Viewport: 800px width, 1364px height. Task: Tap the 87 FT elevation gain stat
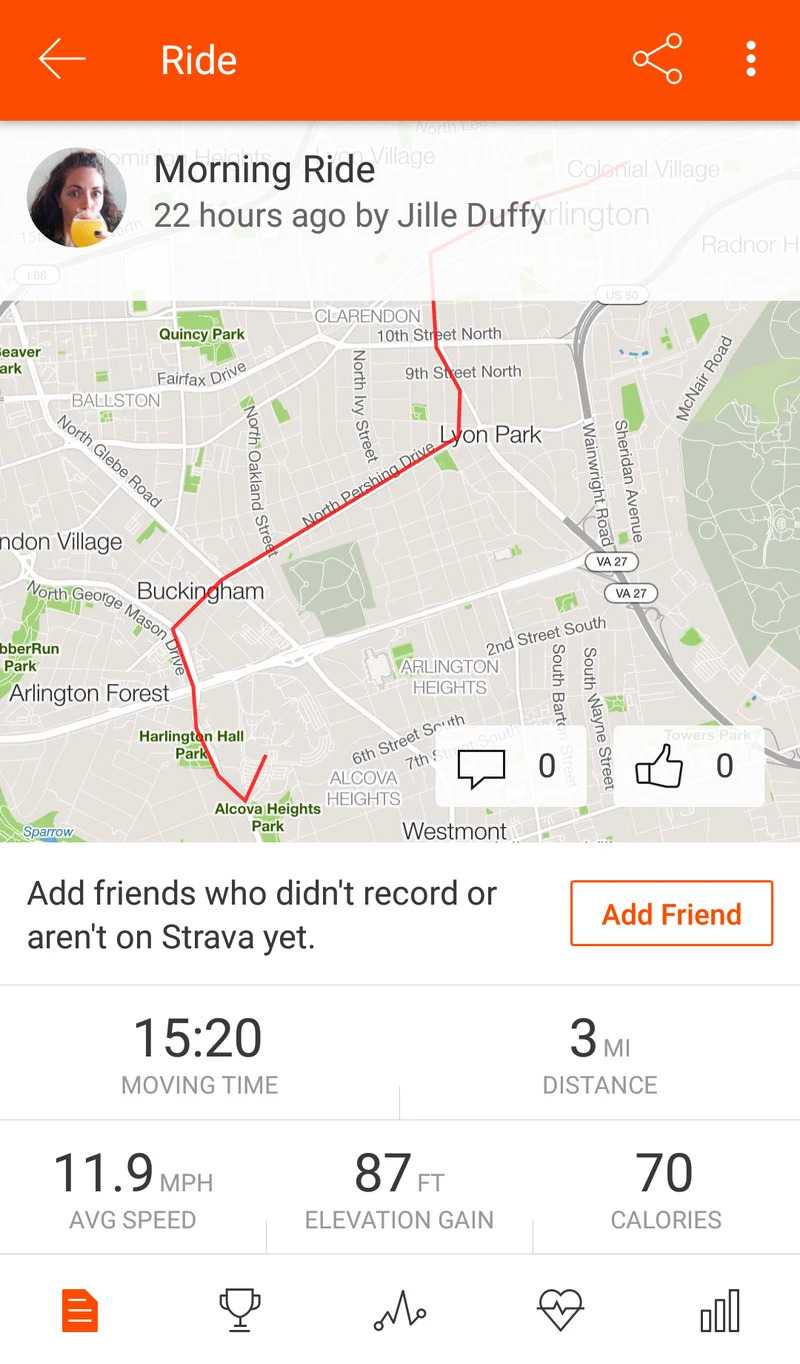(398, 1173)
